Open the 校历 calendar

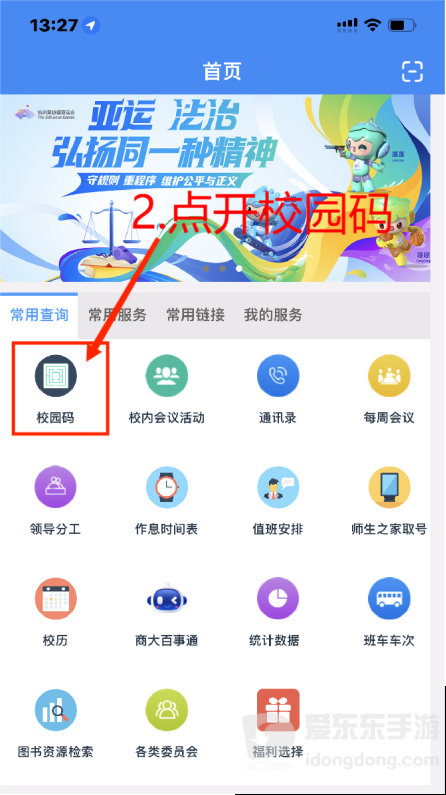(x=55, y=612)
